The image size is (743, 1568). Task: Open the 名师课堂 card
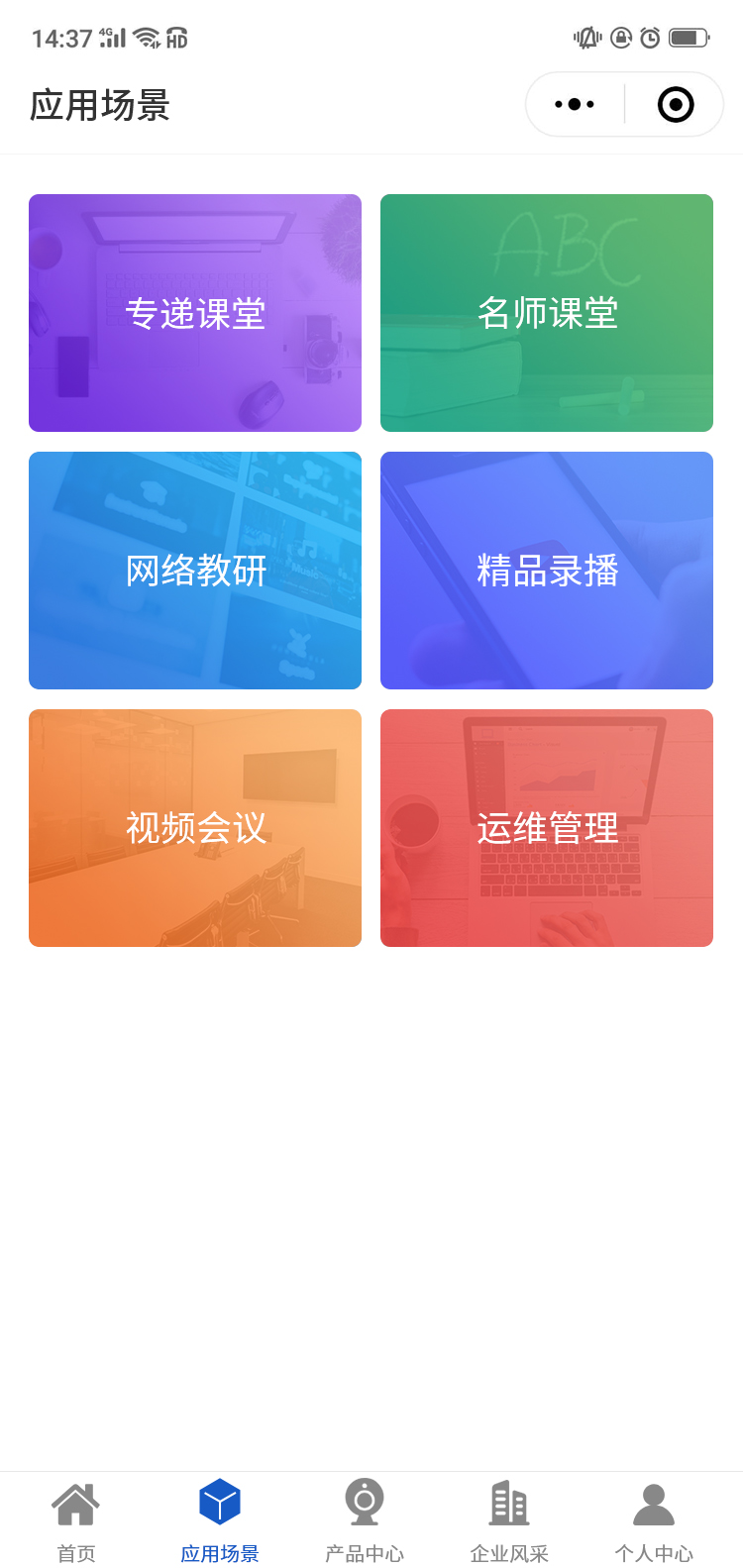point(547,313)
